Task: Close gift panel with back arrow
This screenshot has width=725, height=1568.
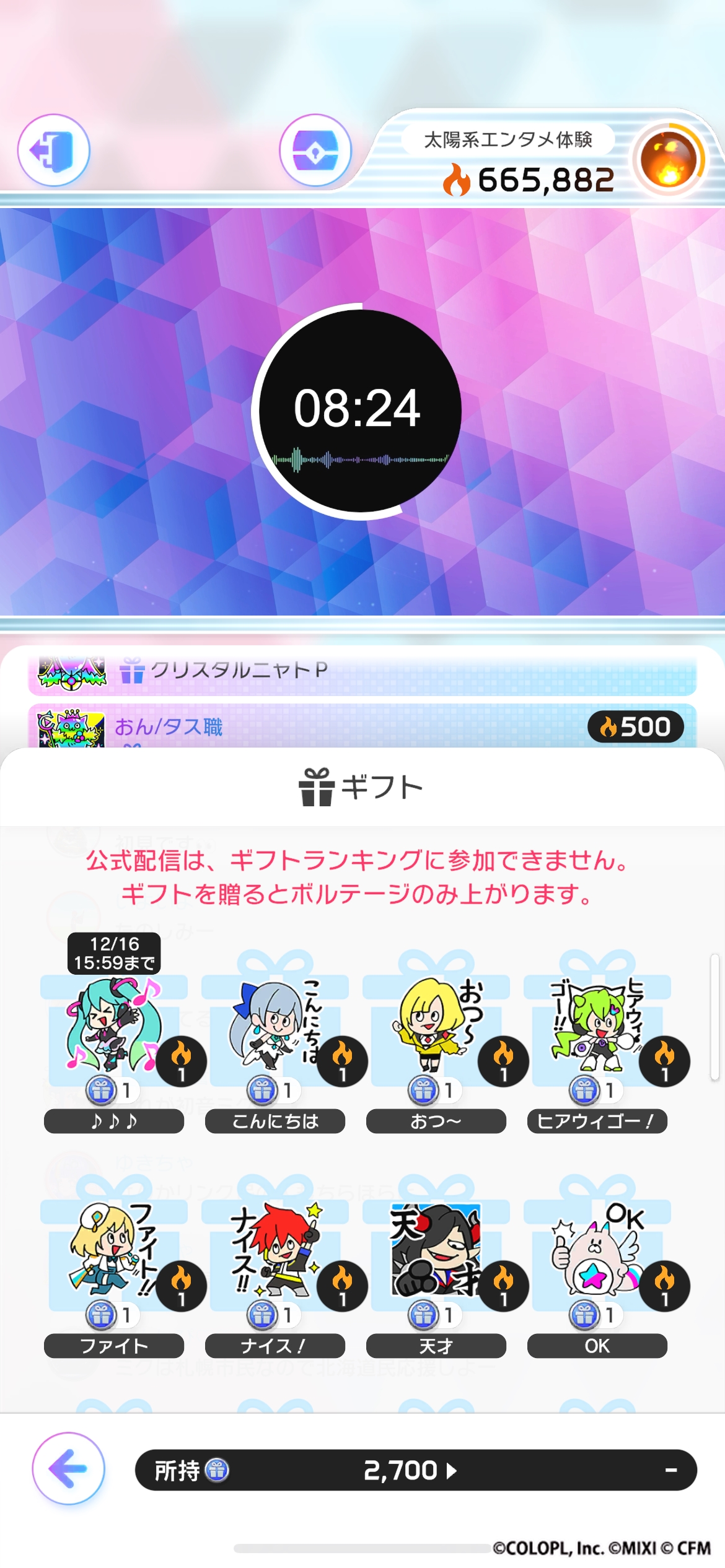Action: pyautogui.click(x=69, y=1468)
